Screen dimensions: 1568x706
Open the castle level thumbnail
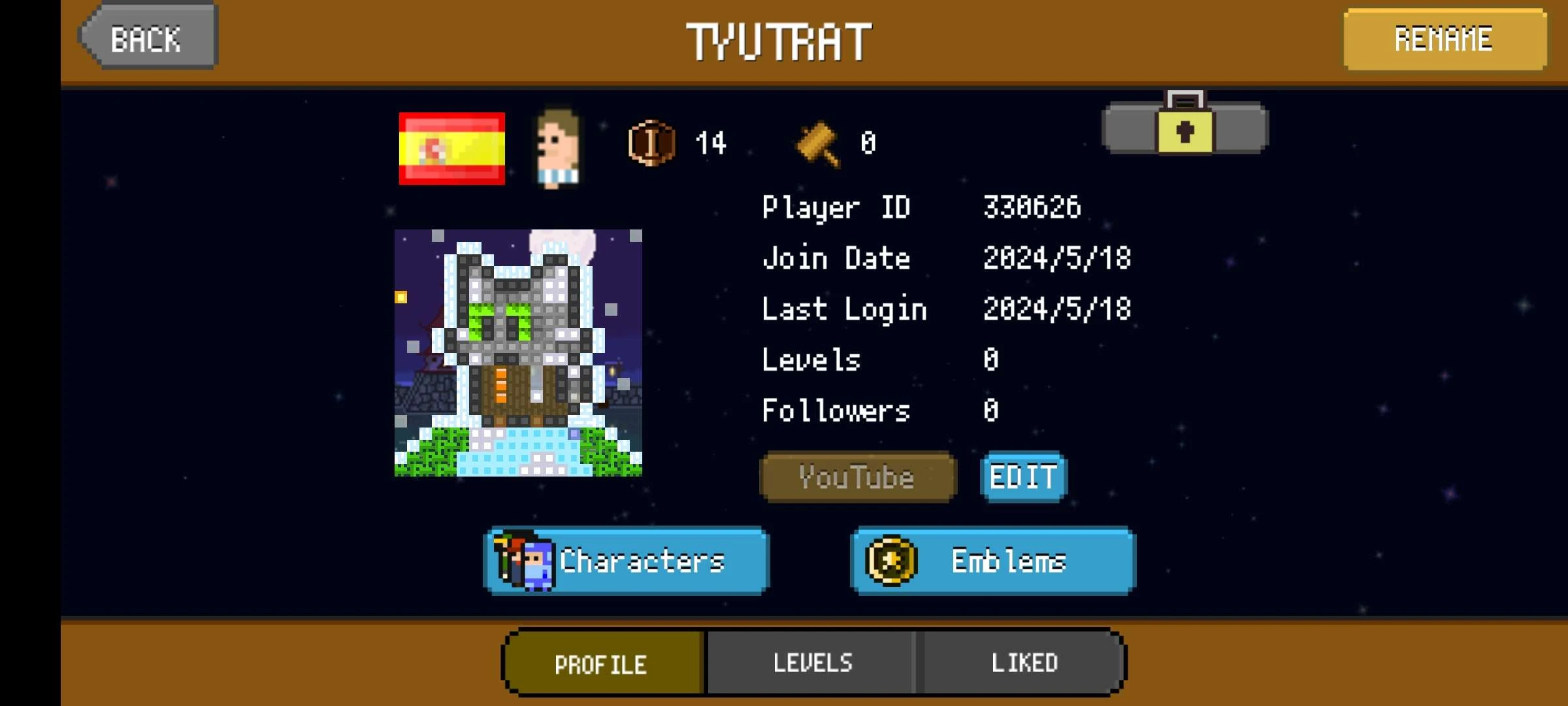(518, 353)
